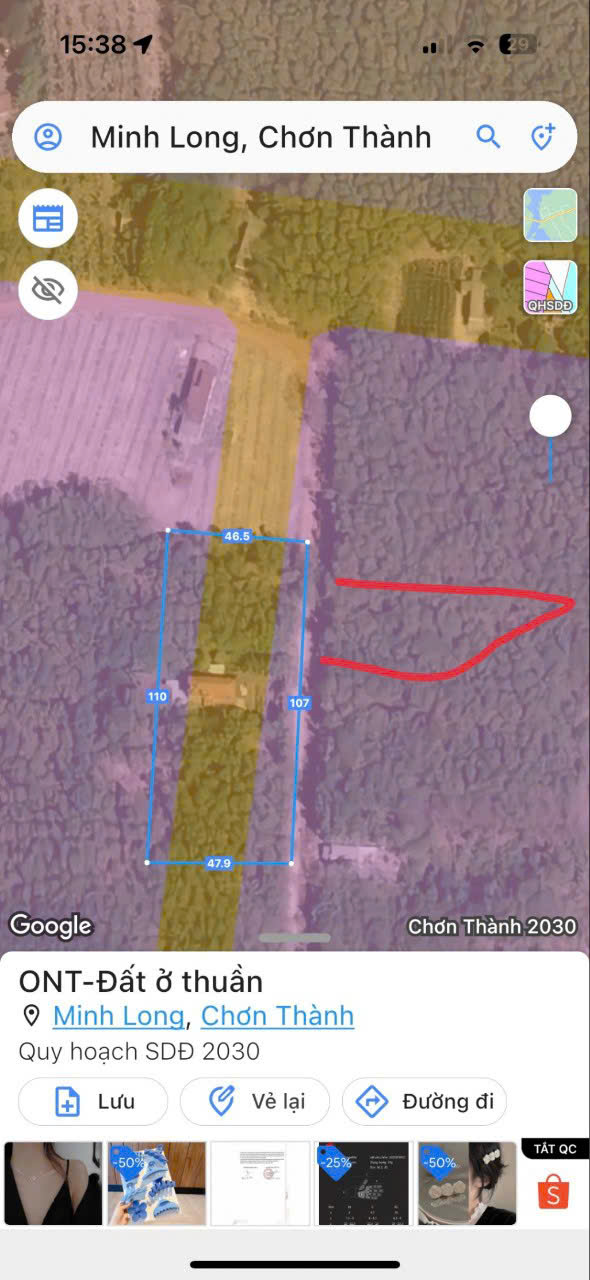Toggle the overlay visibility eye
The height and width of the screenshot is (1280, 590).
click(48, 290)
